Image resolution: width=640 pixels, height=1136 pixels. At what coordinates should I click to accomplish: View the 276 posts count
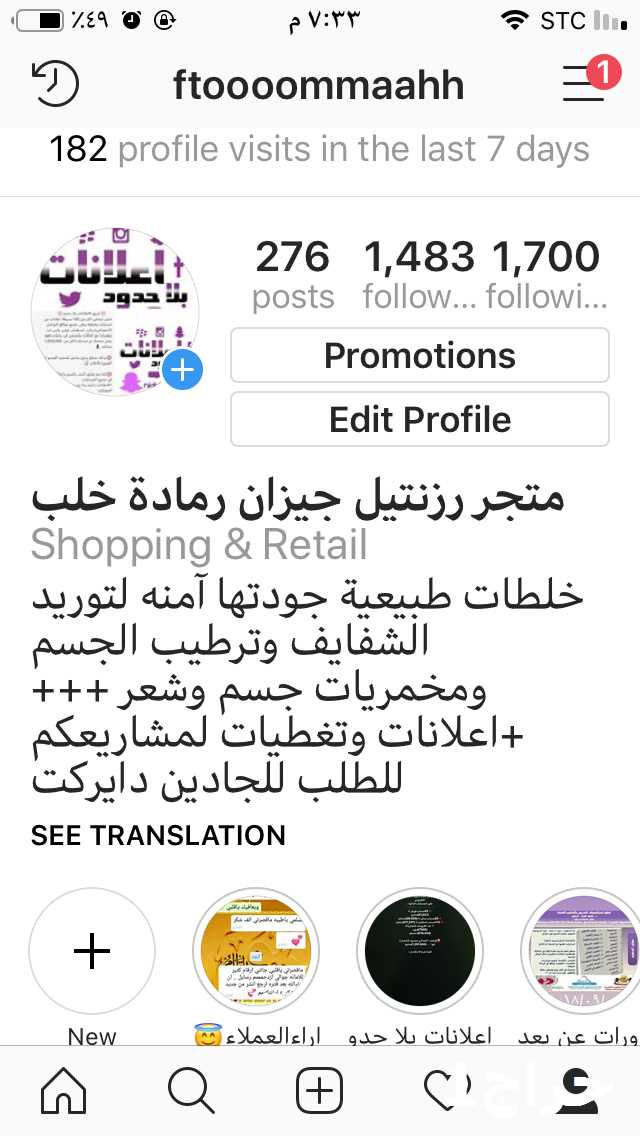pyautogui.click(x=293, y=276)
